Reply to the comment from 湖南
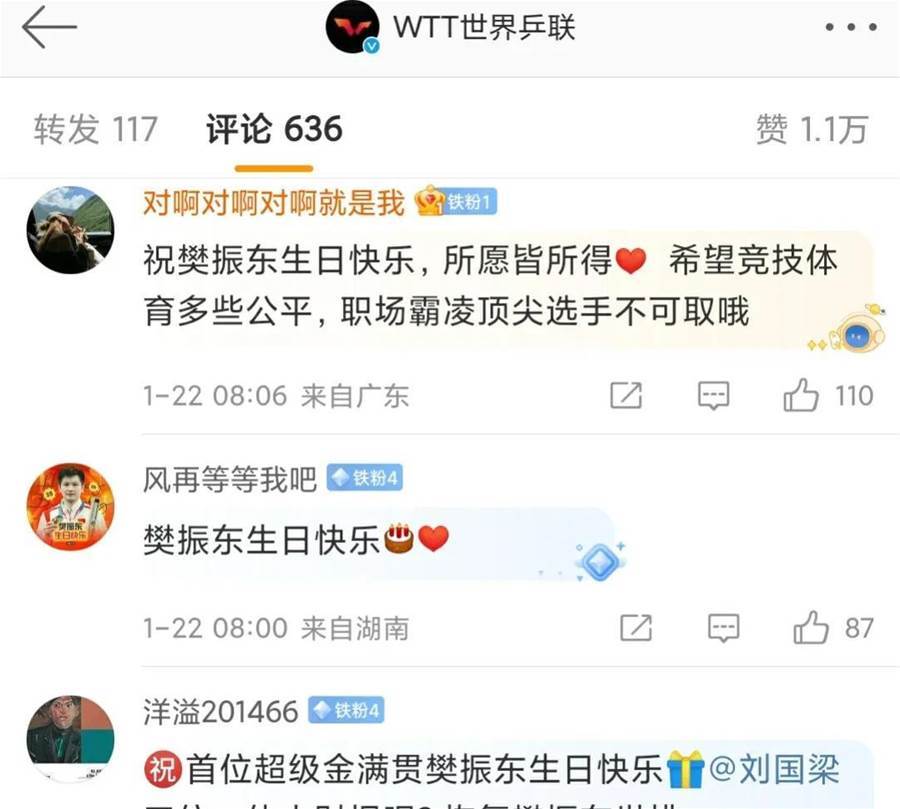900x809 pixels. point(723,628)
